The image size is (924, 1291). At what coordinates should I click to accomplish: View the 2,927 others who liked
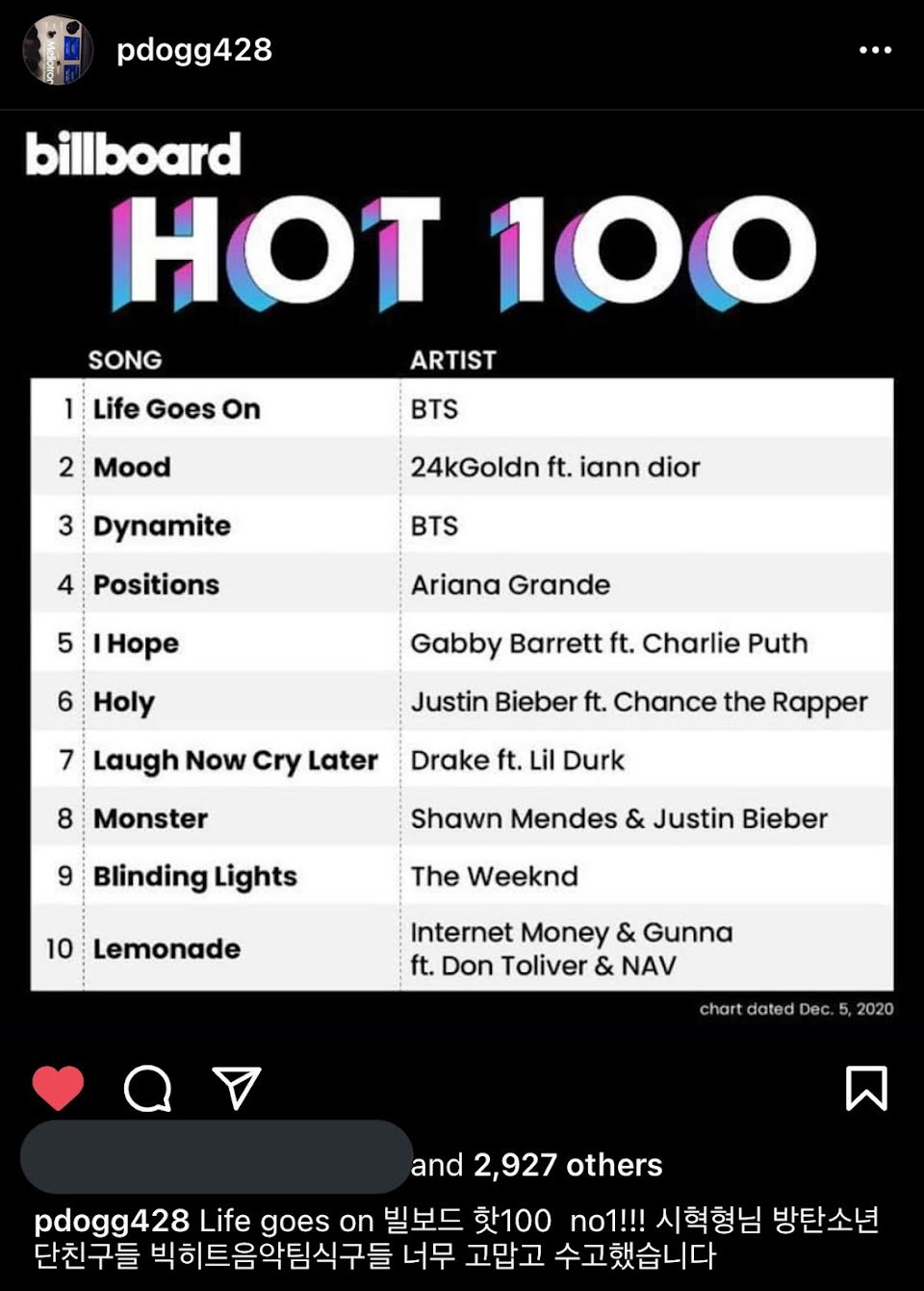568,1165
